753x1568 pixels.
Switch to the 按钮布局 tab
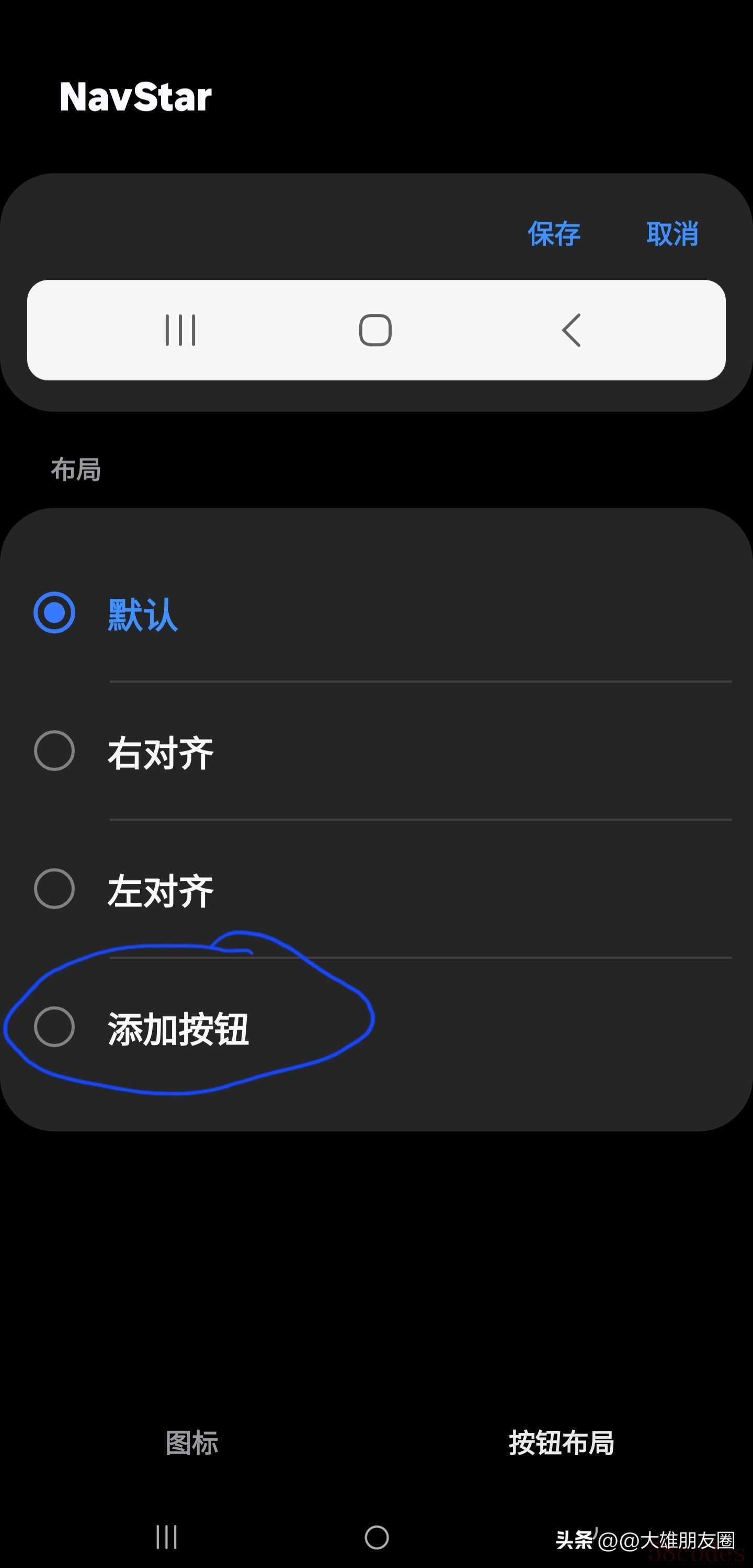pos(561,1442)
